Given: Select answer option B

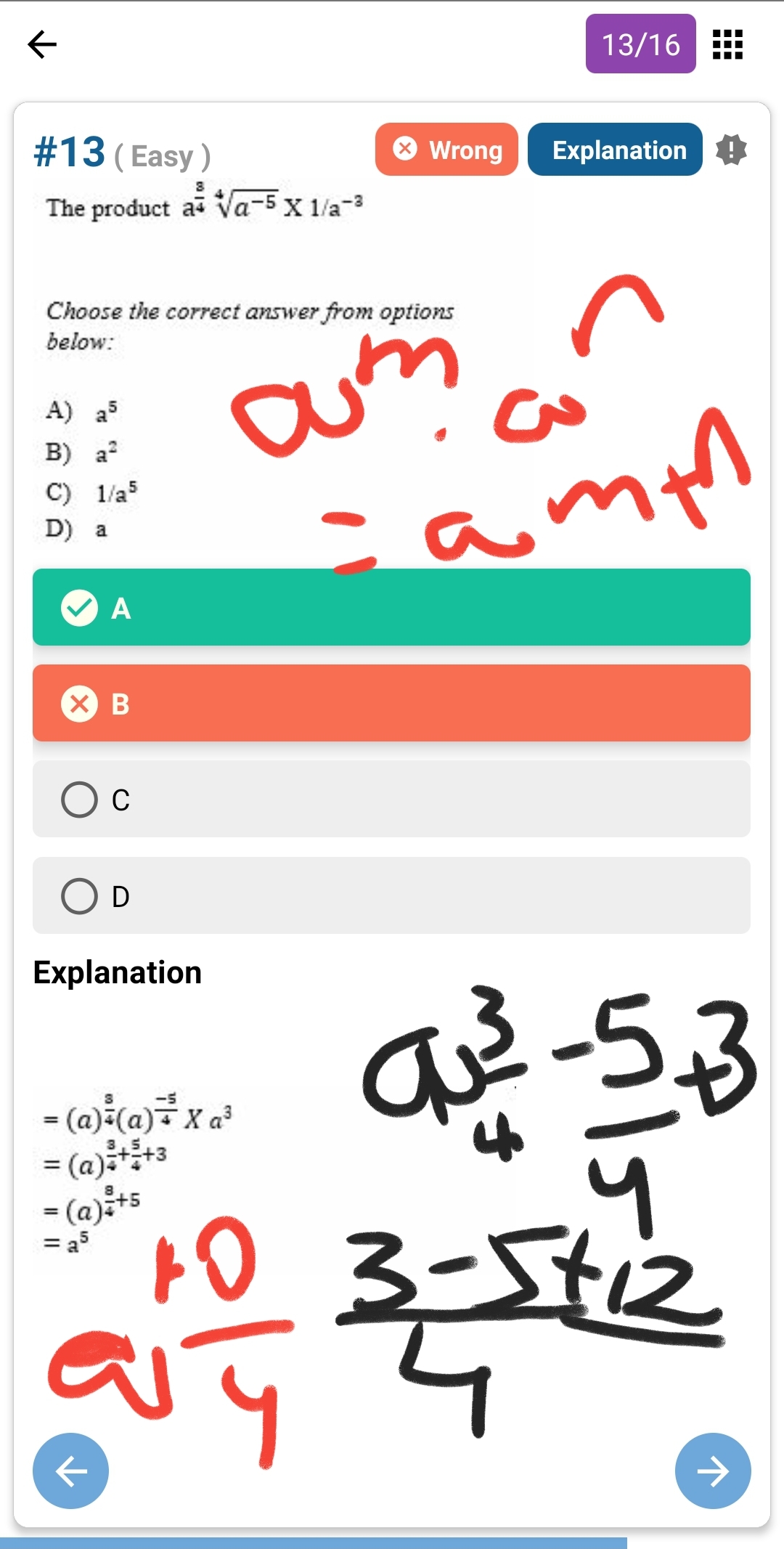Looking at the screenshot, I should click(x=391, y=703).
